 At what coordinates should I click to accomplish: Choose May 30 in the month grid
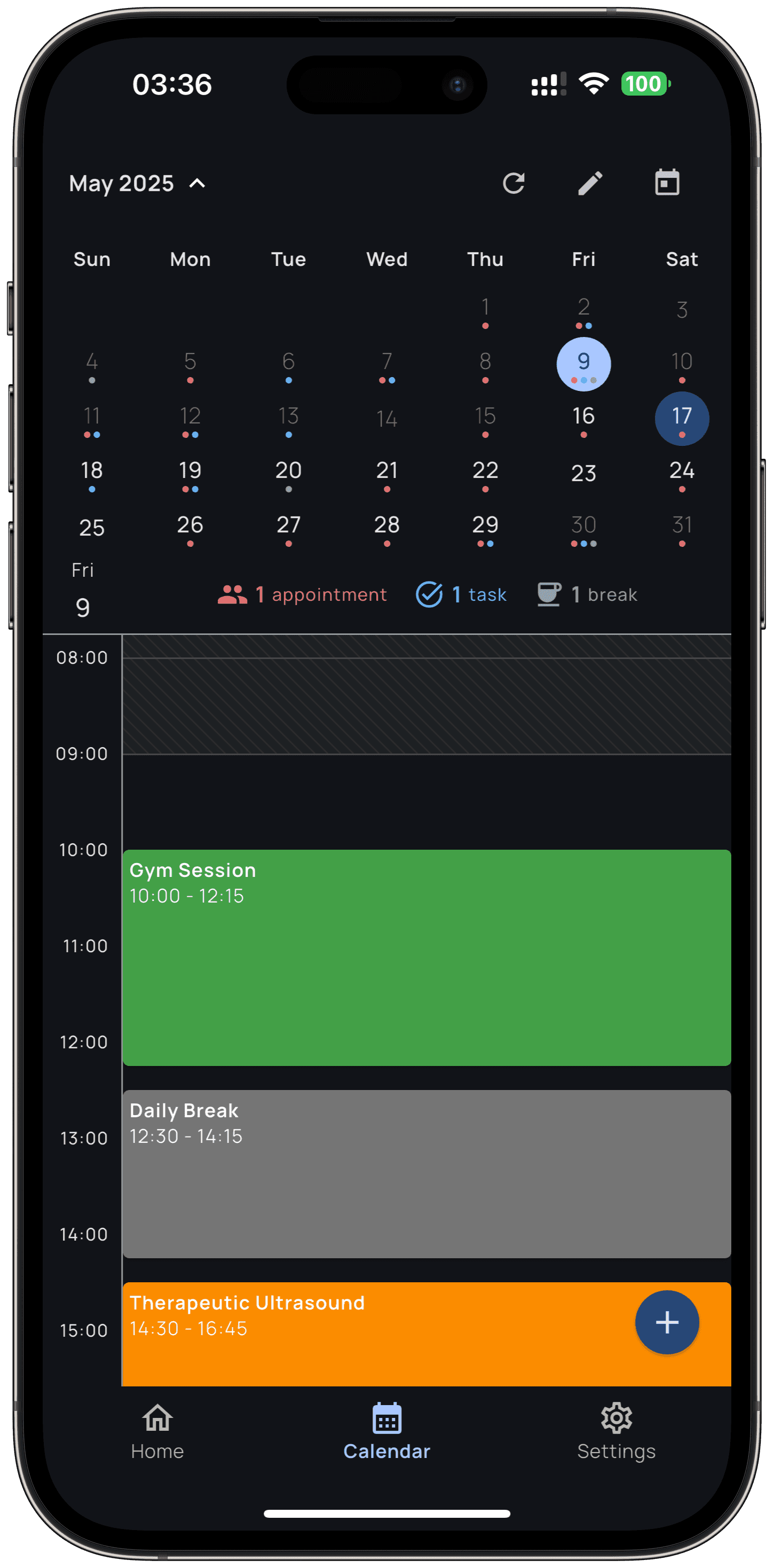pyautogui.click(x=583, y=528)
